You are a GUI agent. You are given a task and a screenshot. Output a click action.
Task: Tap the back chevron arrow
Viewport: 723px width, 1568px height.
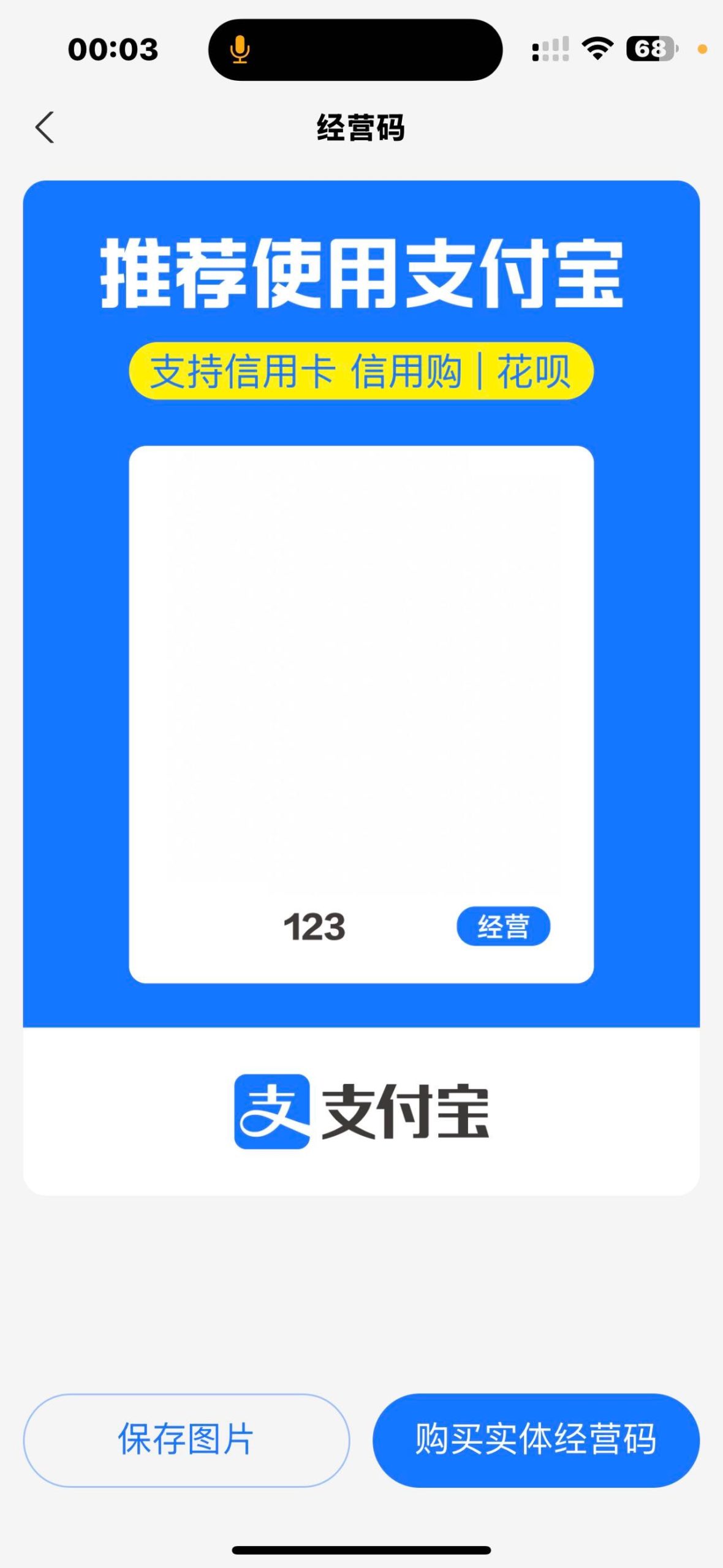tap(45, 127)
